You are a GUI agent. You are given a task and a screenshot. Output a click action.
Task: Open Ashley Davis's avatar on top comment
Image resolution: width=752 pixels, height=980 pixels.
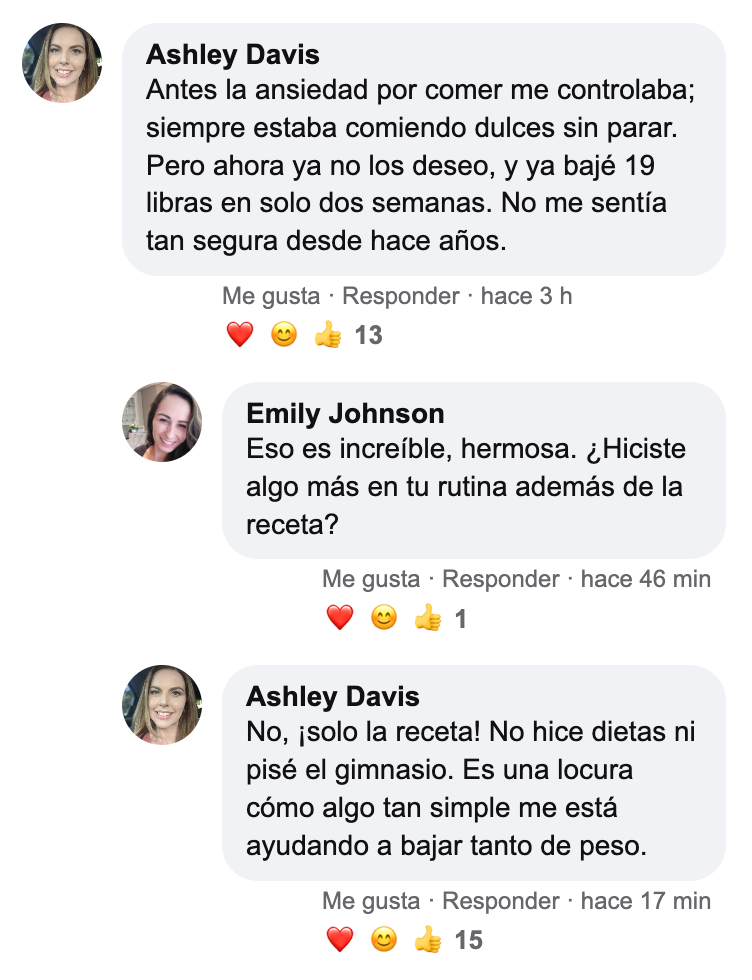click(x=62, y=63)
